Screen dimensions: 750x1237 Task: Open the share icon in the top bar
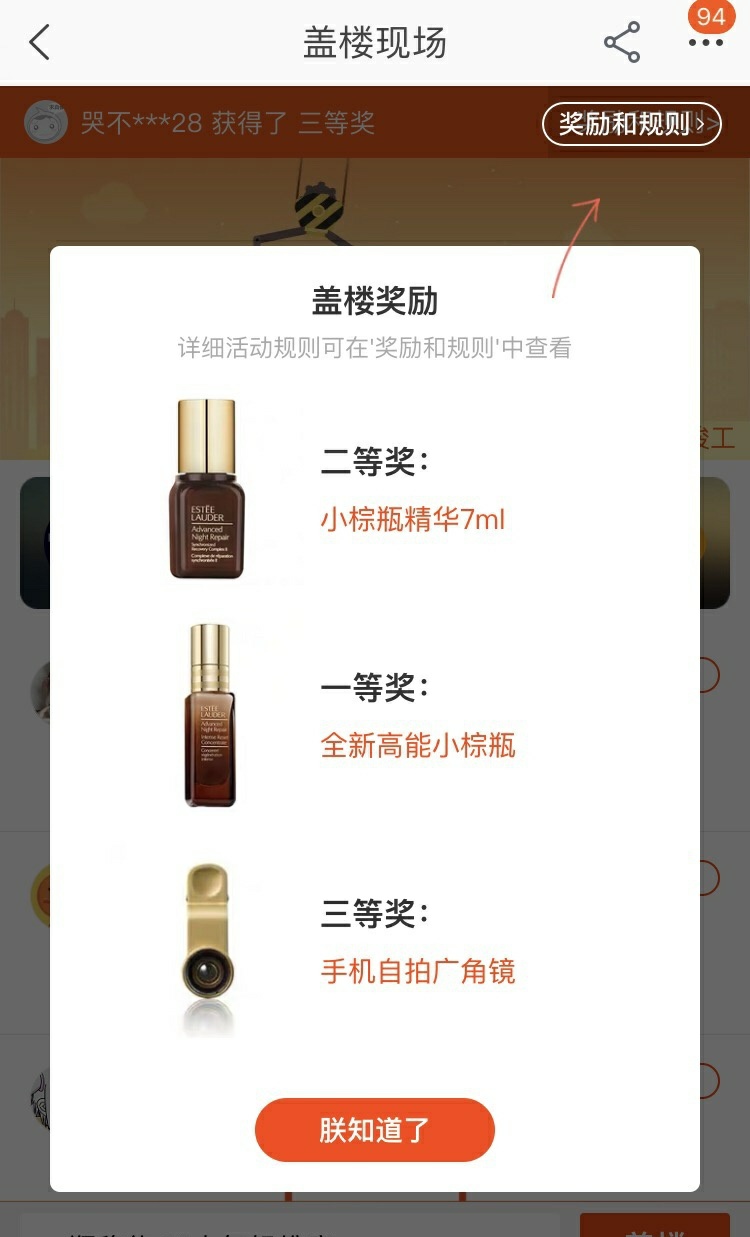click(620, 42)
